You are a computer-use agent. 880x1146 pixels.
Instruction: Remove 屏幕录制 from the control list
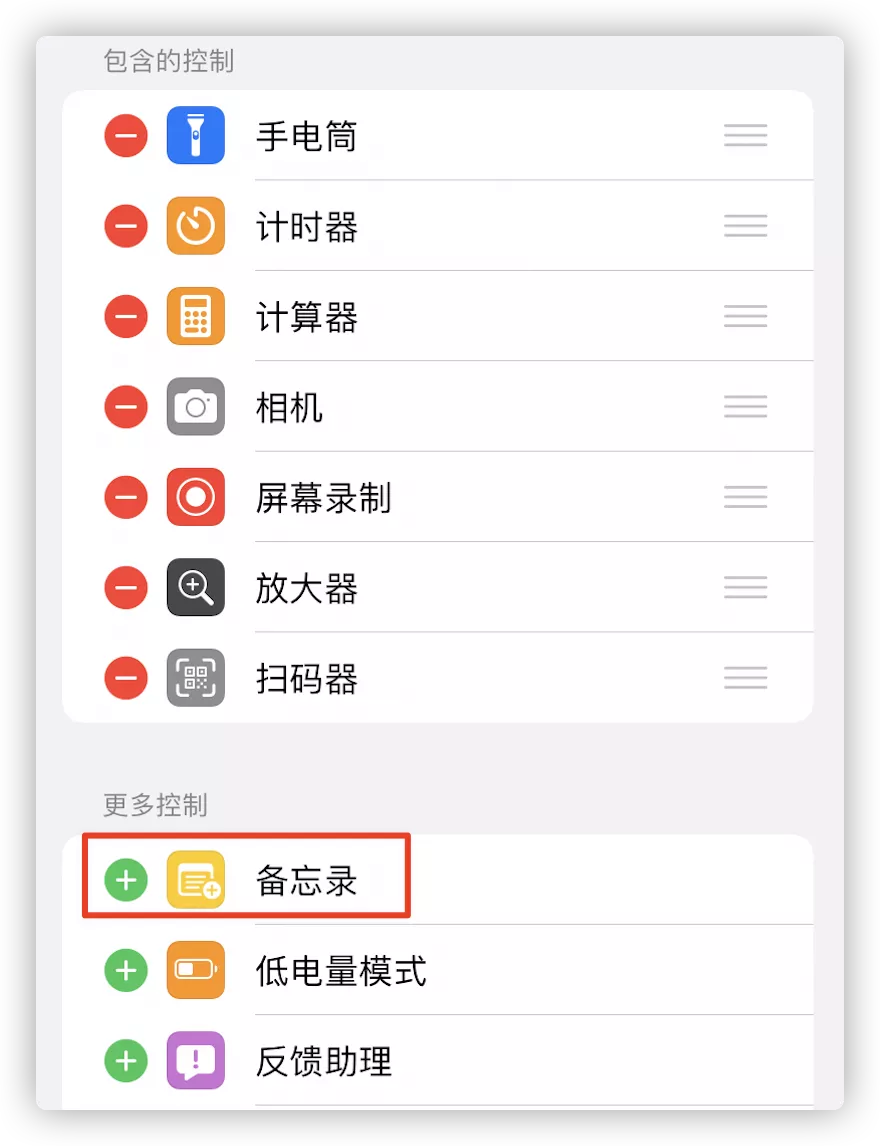click(x=125, y=497)
